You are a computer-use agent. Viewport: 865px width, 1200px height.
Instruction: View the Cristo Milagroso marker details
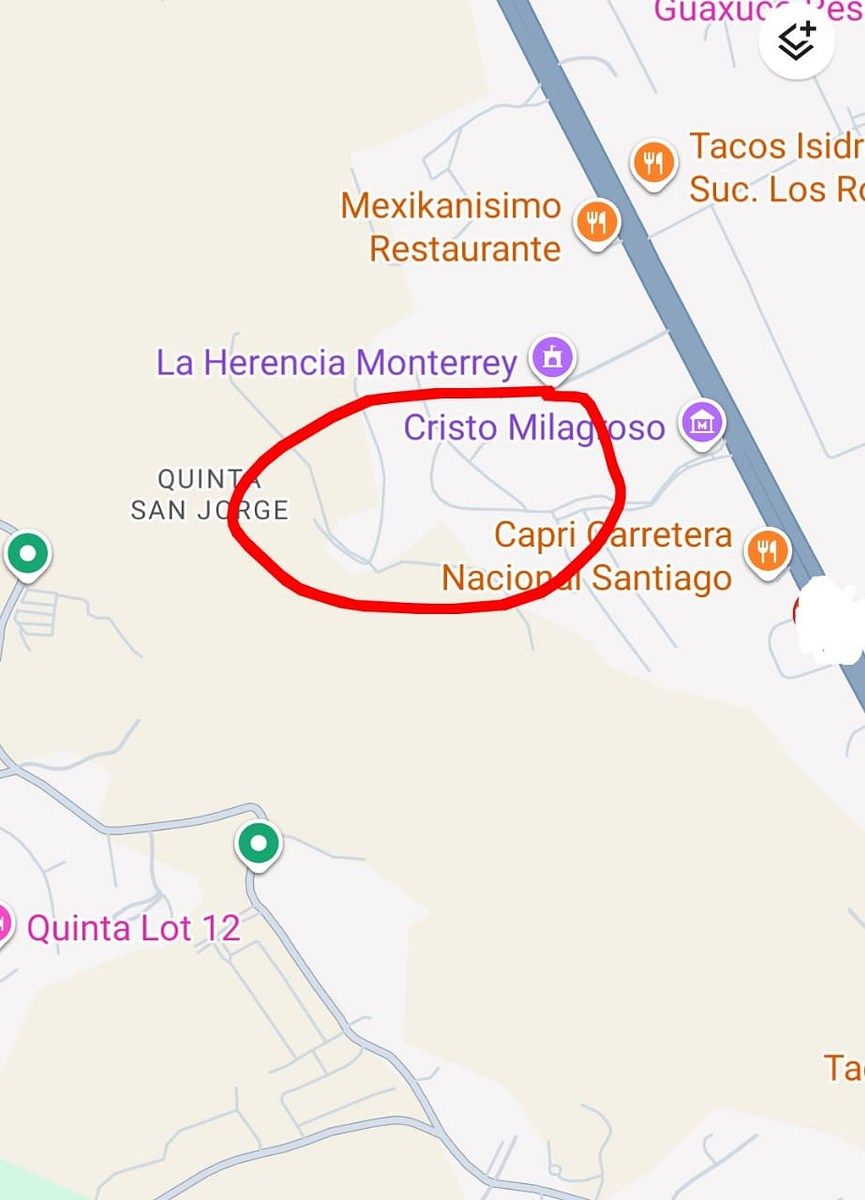pos(702,424)
